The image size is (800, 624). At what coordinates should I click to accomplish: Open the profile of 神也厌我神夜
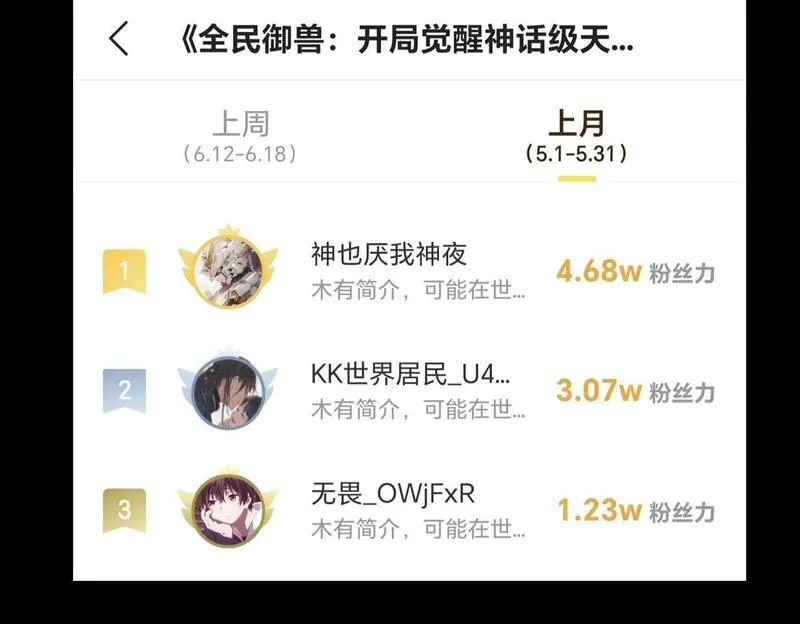coord(389,255)
